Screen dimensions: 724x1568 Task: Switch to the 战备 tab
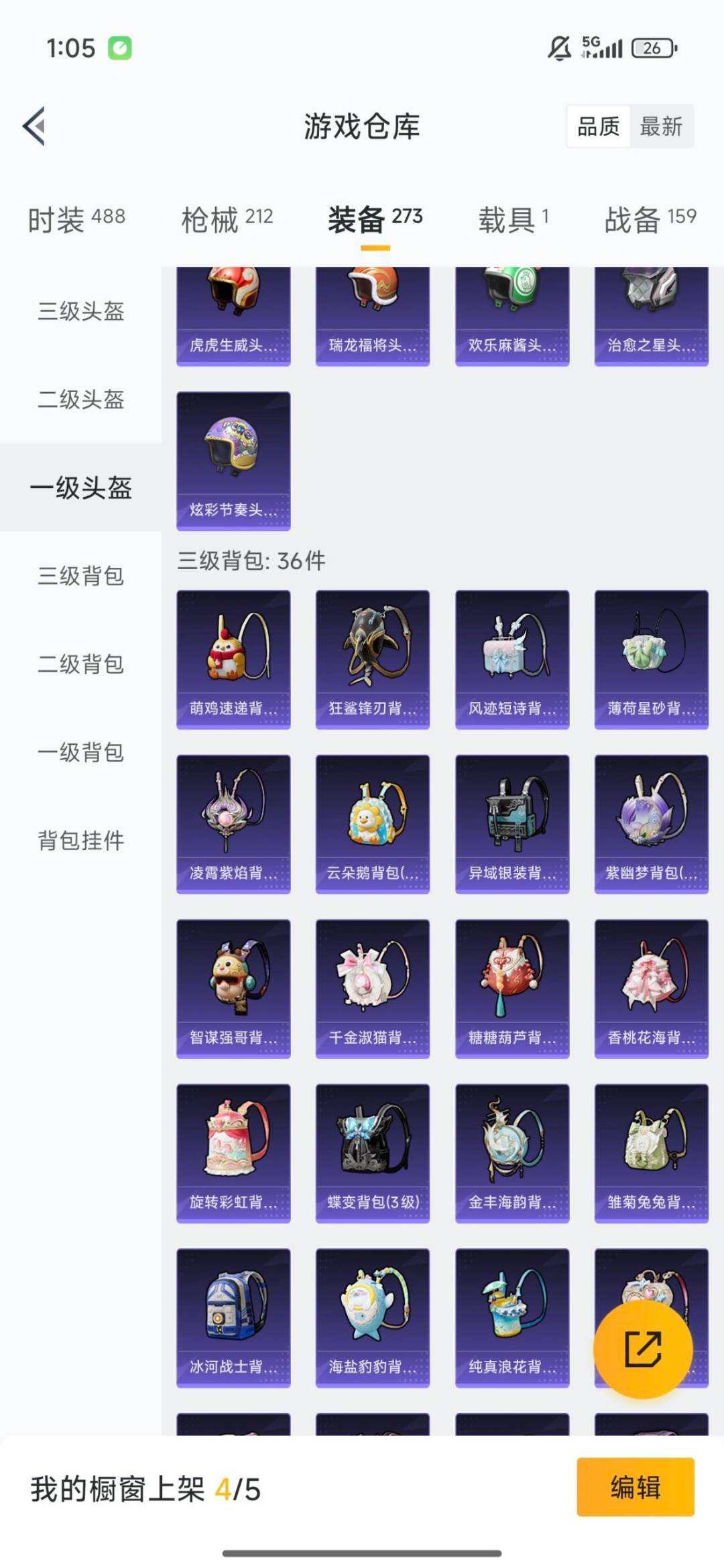[650, 219]
